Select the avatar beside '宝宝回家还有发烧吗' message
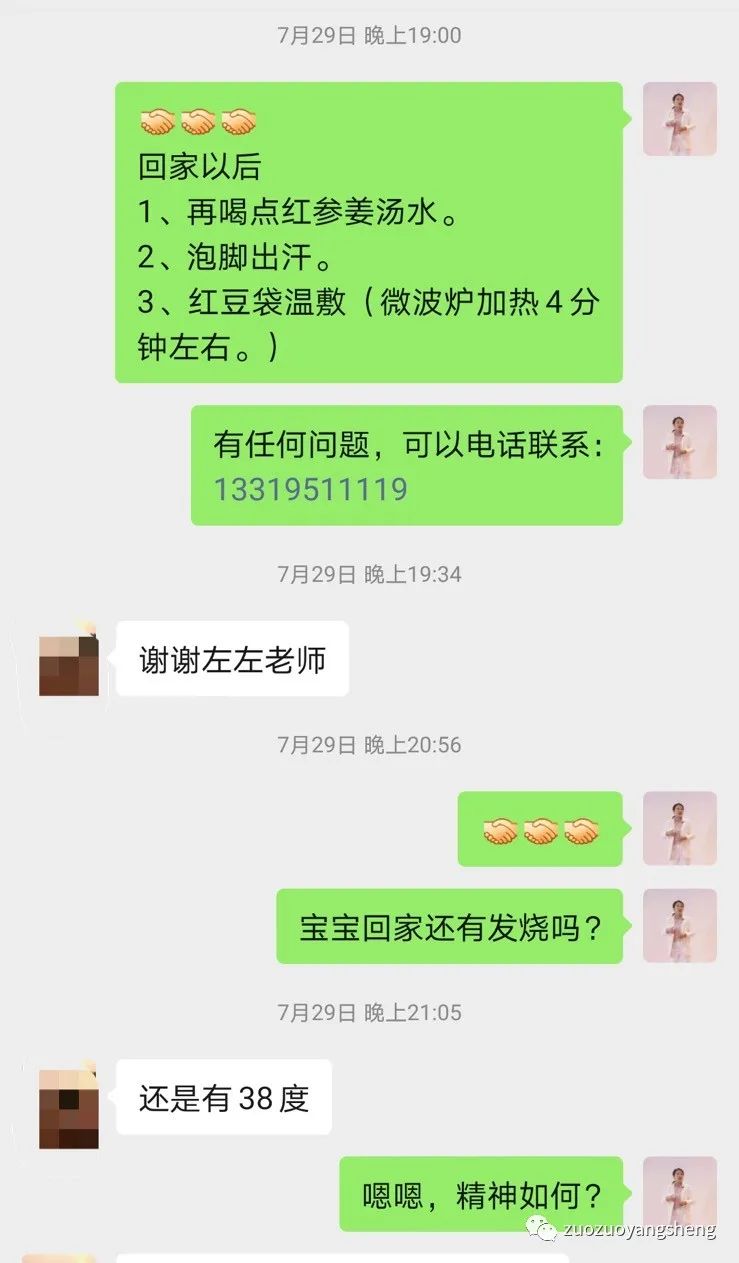 pyautogui.click(x=680, y=925)
